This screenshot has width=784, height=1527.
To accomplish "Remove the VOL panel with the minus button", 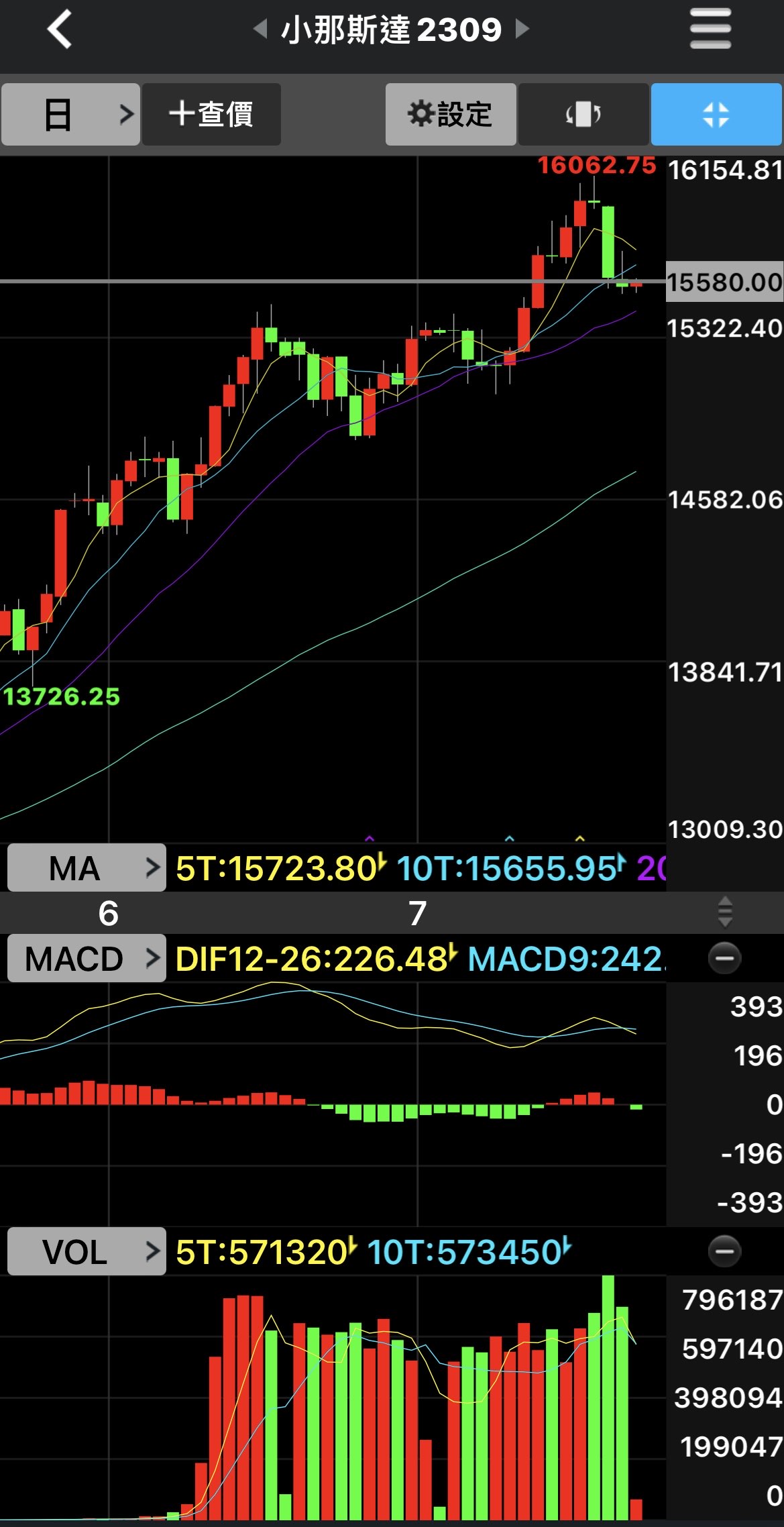I will click(724, 1251).
